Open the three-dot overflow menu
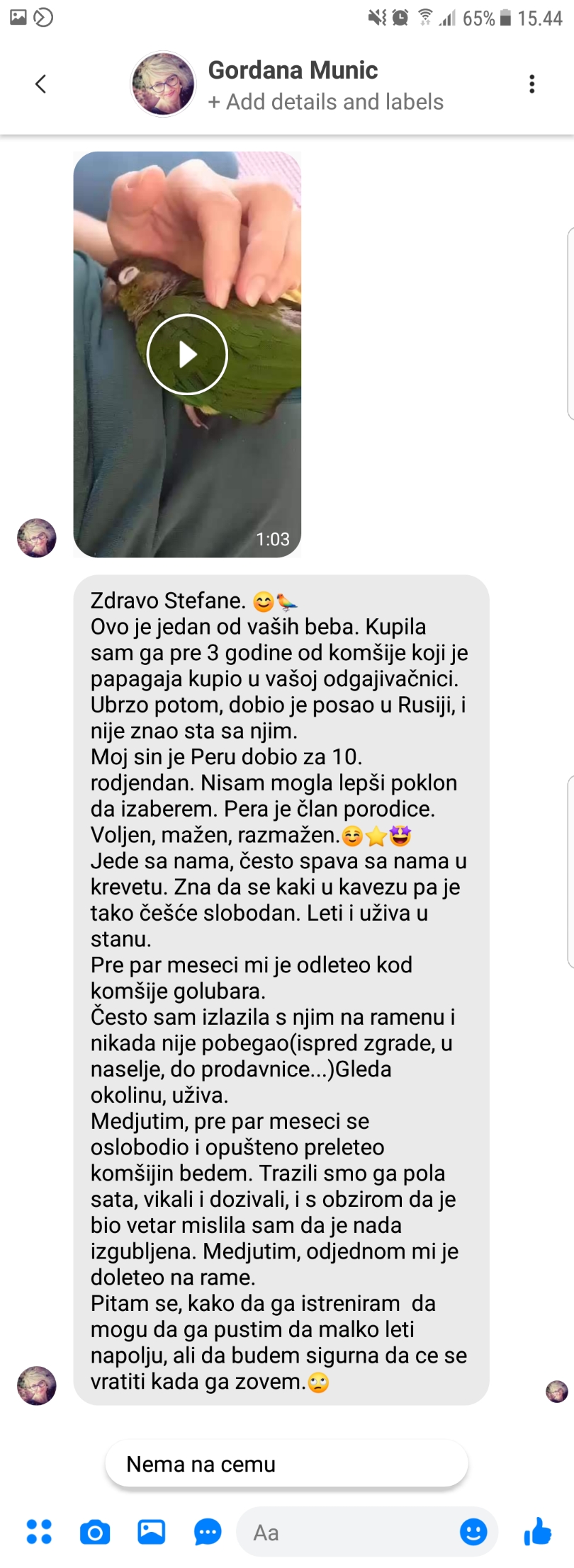Viewport: 574px width, 1568px height. [531, 84]
